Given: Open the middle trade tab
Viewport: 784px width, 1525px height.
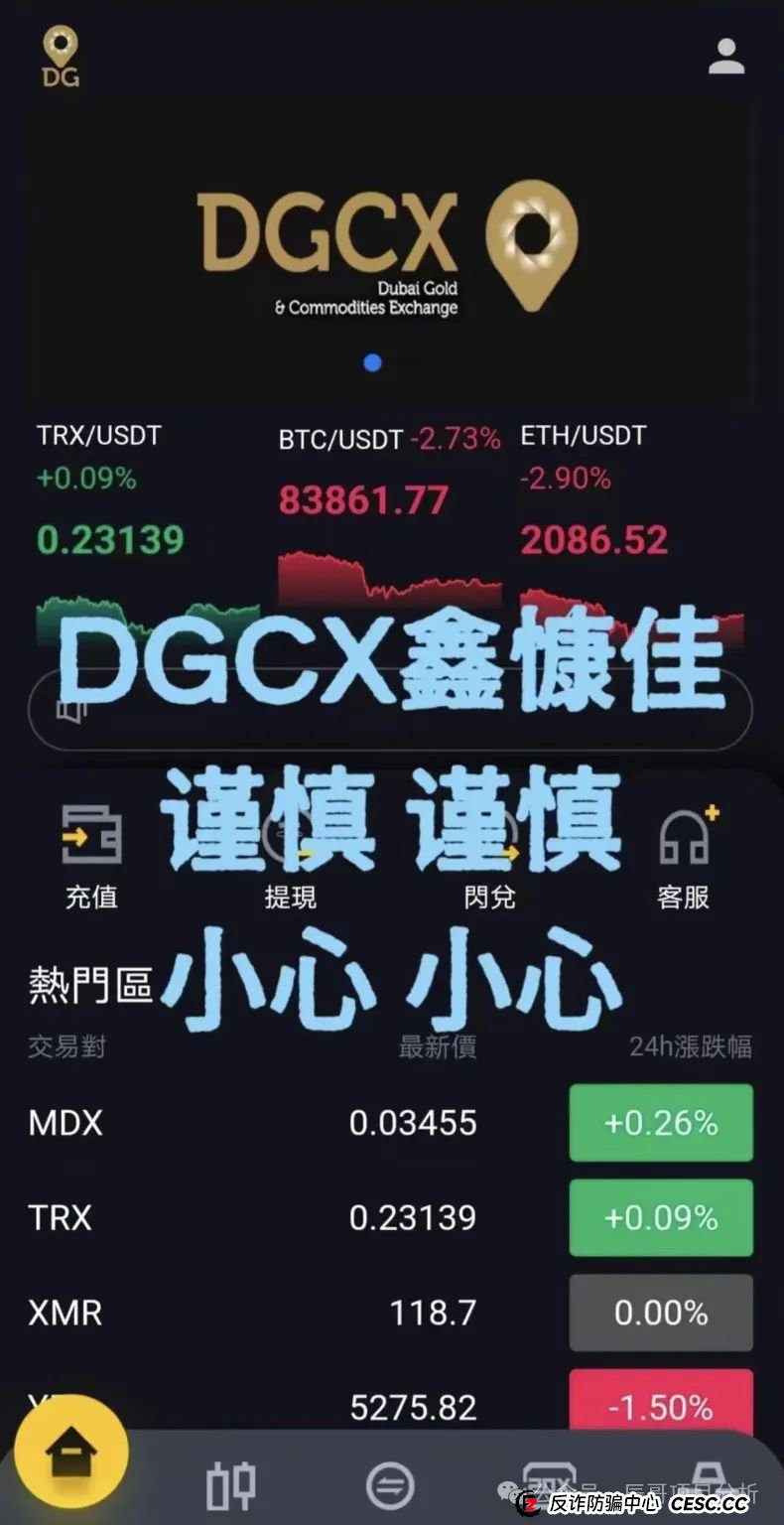Looking at the screenshot, I should pyautogui.click(x=390, y=1486).
